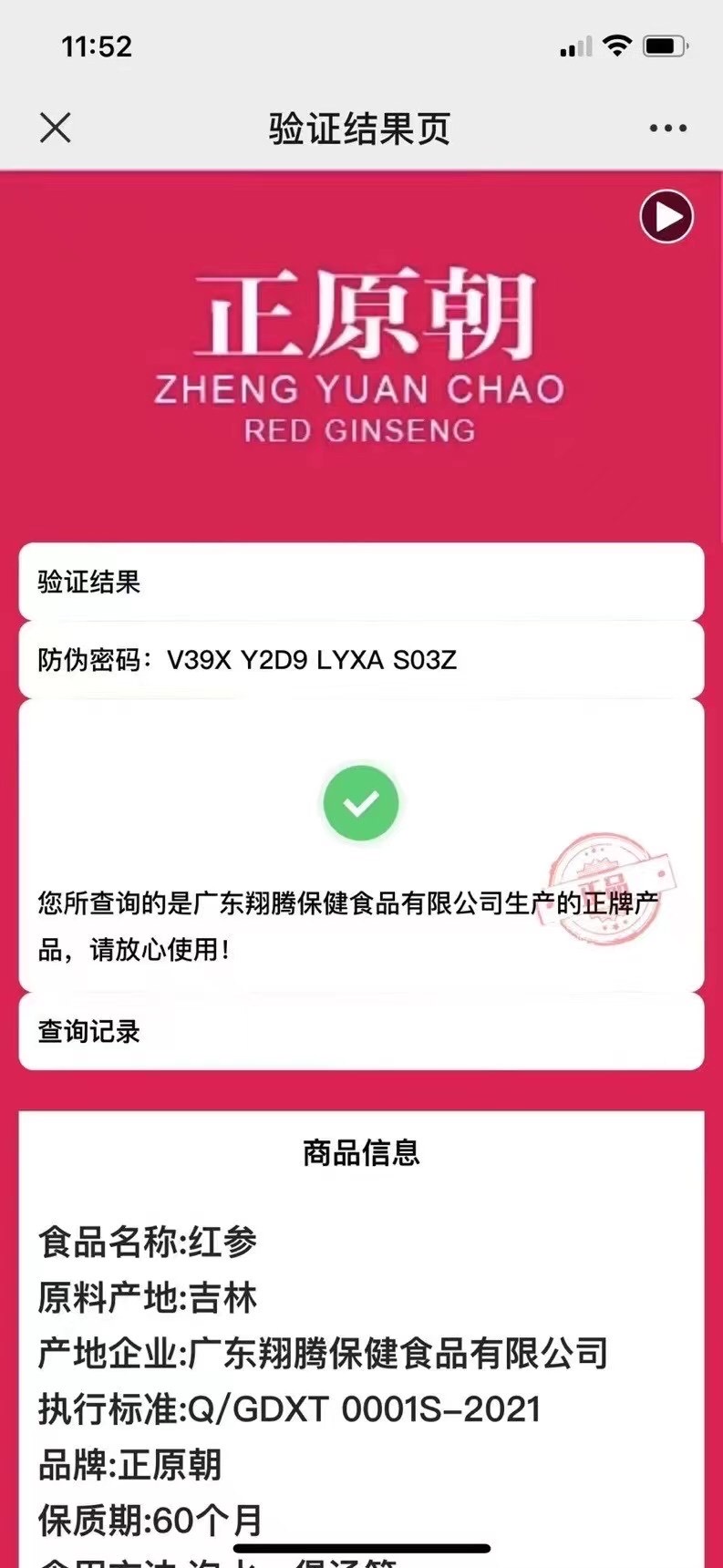Screen dimensions: 723x1568
Task: Tap the play button on the banner
Action: (x=666, y=217)
